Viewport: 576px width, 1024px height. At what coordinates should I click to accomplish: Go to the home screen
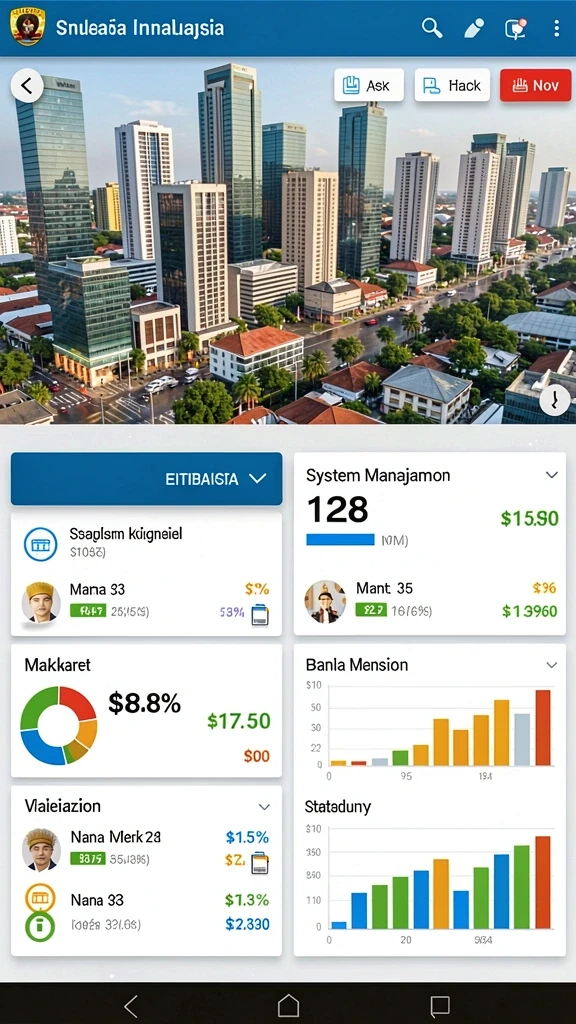(x=288, y=1005)
